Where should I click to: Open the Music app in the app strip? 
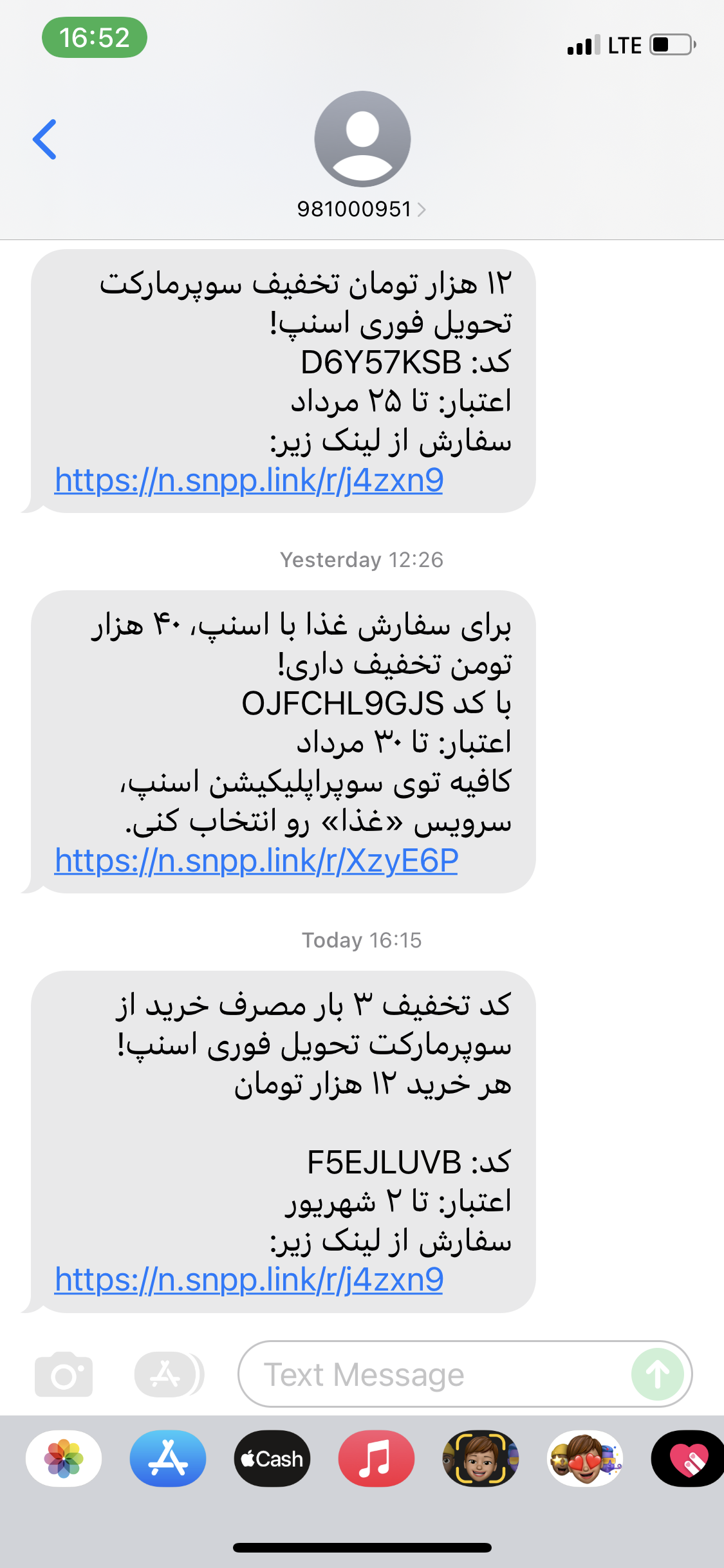pyautogui.click(x=376, y=1459)
